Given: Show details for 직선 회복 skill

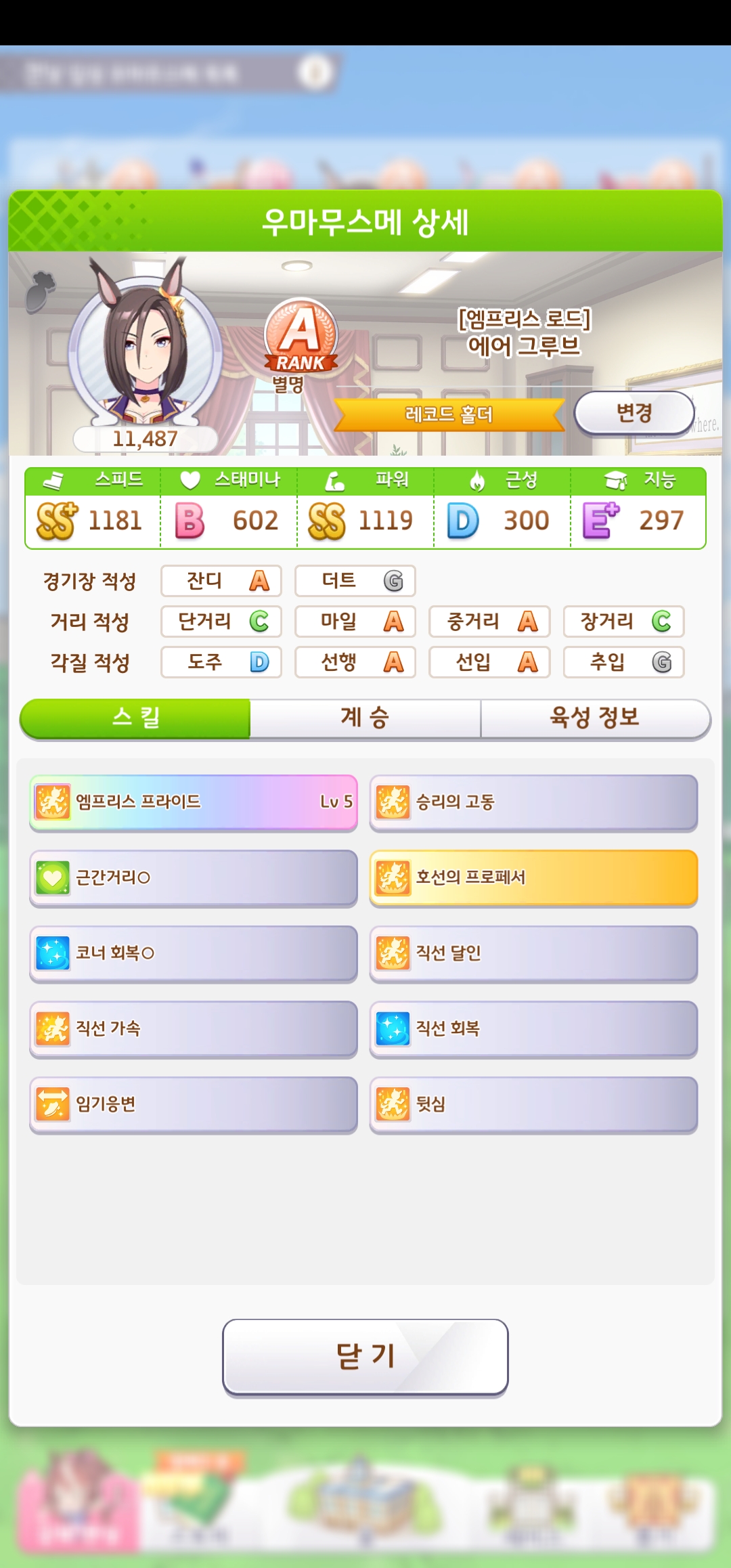Looking at the screenshot, I should click(x=533, y=1028).
